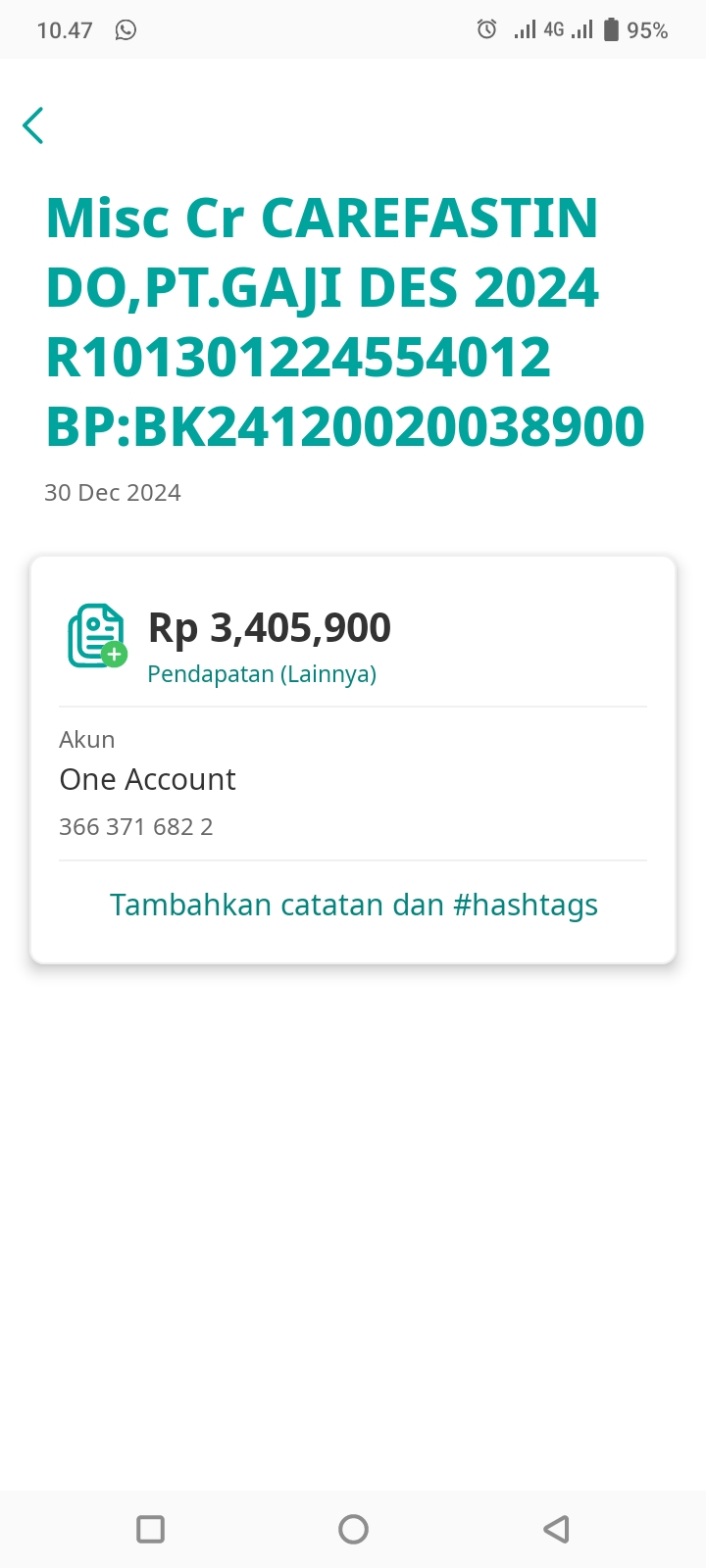Open the system home button
This screenshot has width=706, height=1568.
353,1529
